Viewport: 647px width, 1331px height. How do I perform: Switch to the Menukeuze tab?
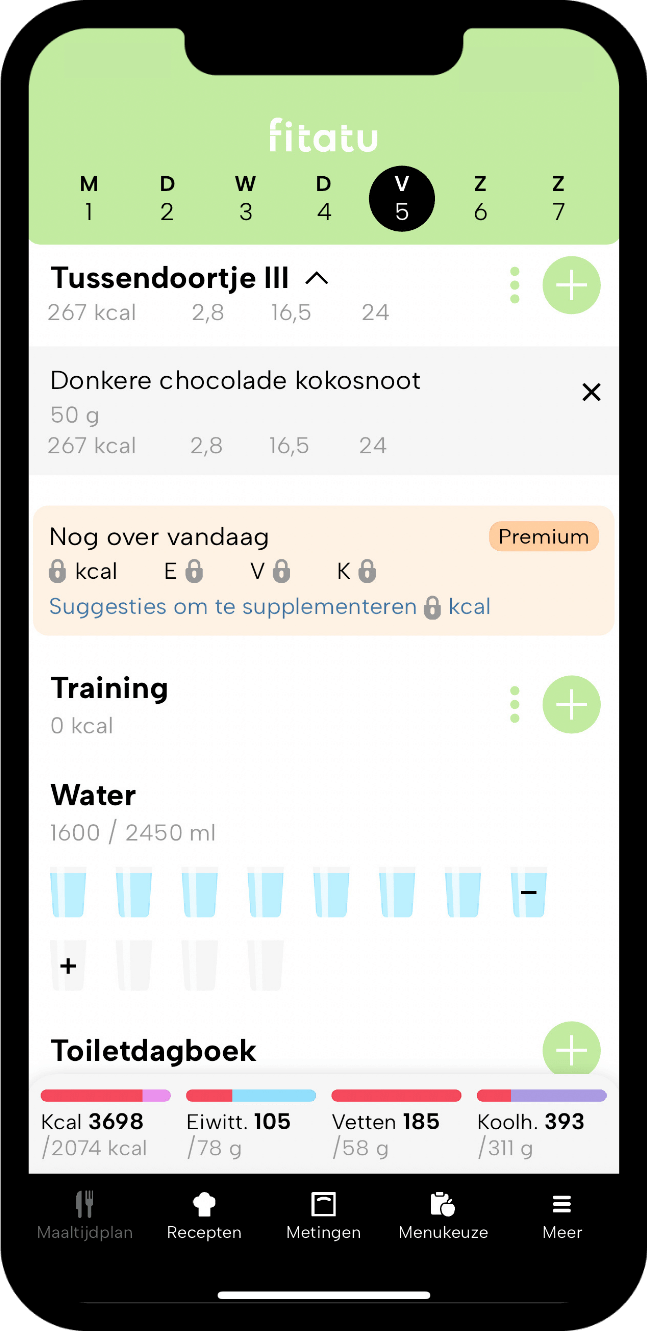tap(443, 1216)
